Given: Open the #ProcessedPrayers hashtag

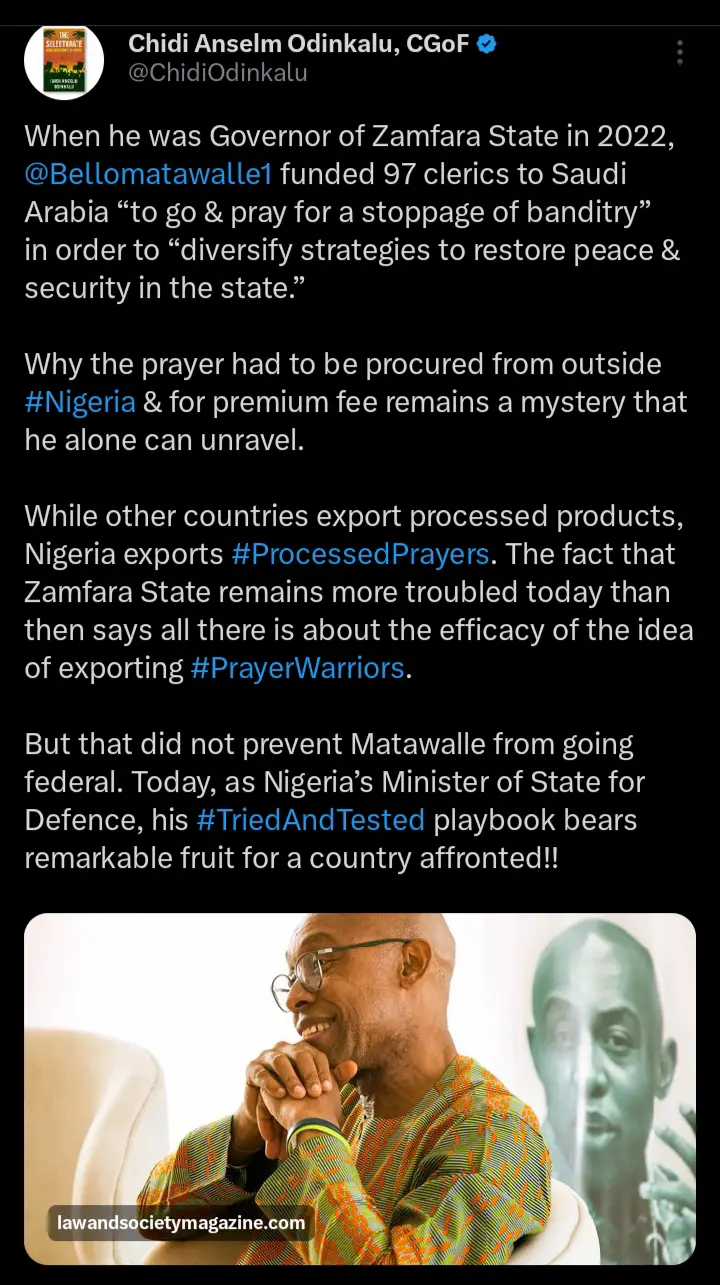Looking at the screenshot, I should click(x=359, y=554).
